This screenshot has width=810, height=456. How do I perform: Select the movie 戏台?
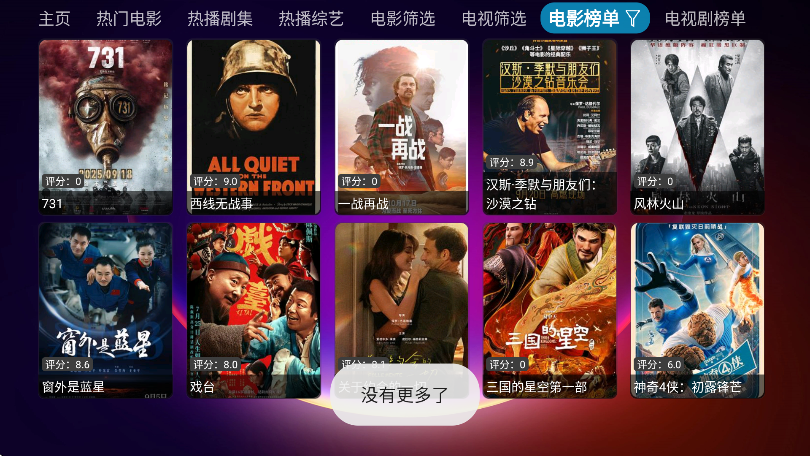click(253, 308)
